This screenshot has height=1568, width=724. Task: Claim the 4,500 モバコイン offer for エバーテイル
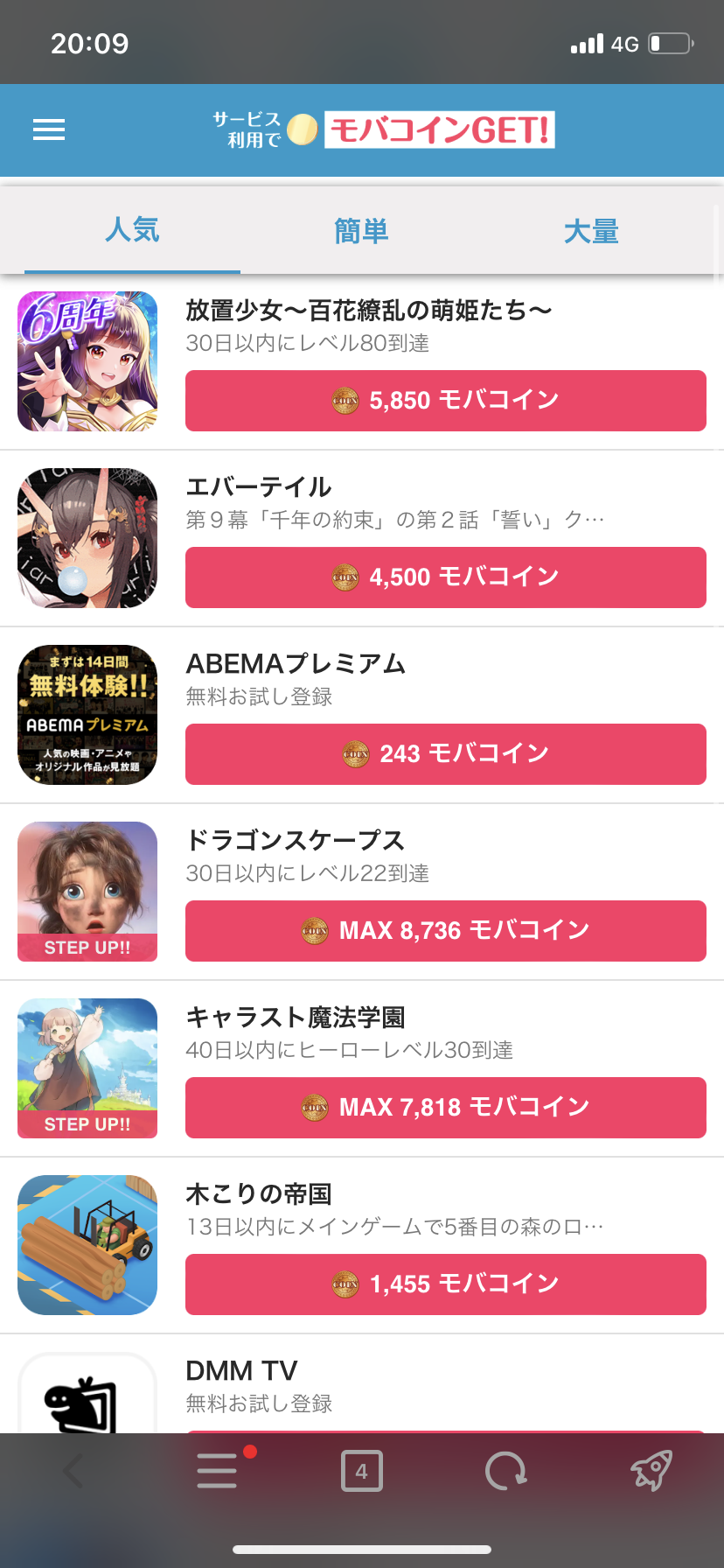pos(445,577)
